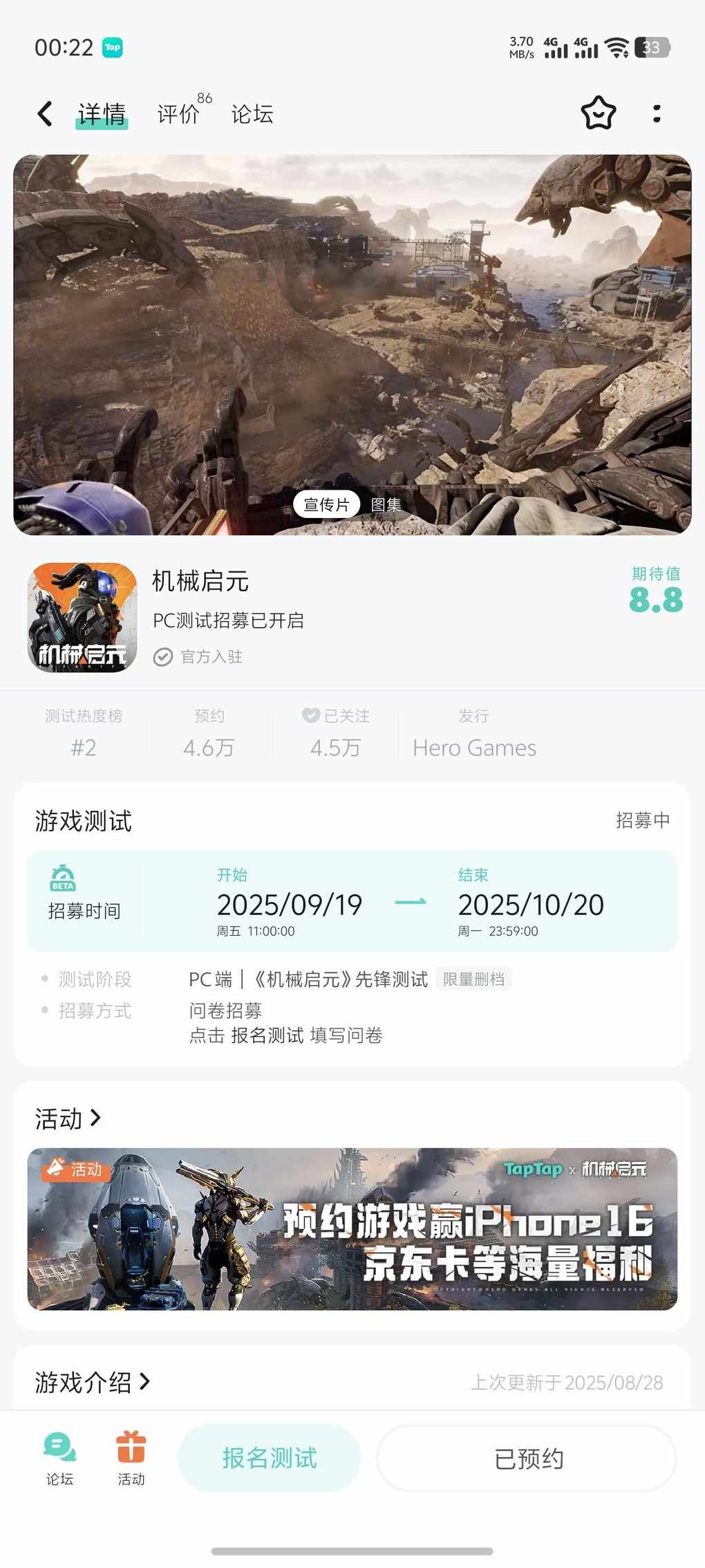Screen dimensions: 705x1568
Task: Toggle the 已关注 follow status
Action: point(336,733)
